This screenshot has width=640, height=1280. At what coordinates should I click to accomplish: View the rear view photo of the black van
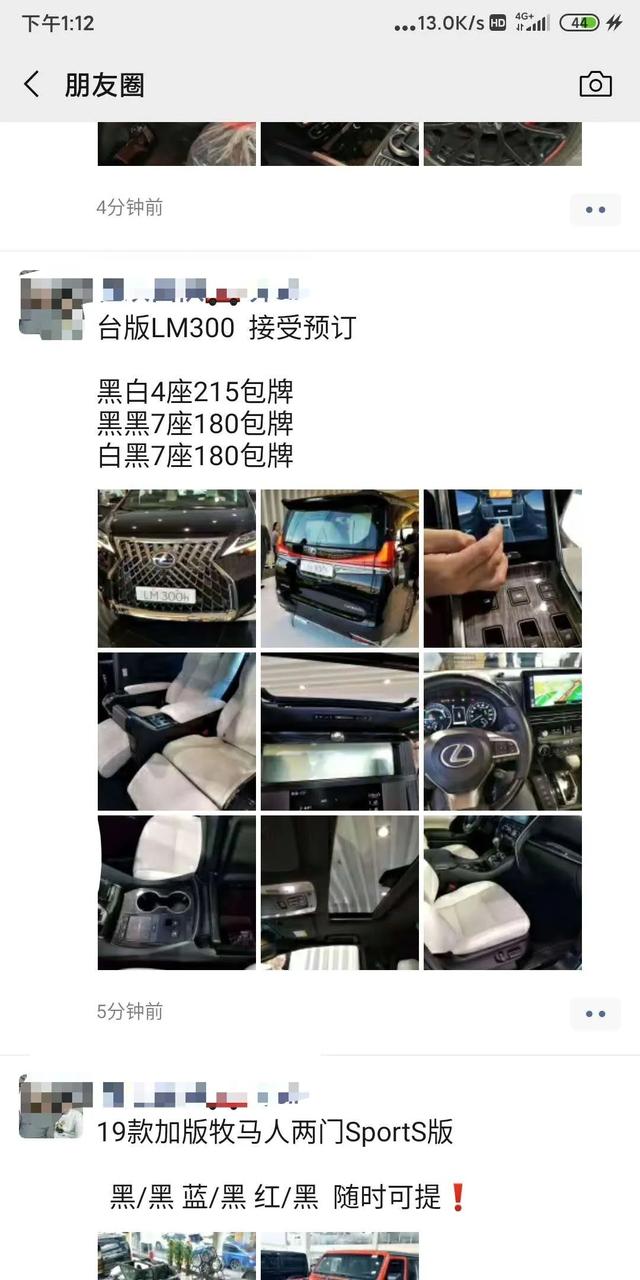(340, 568)
